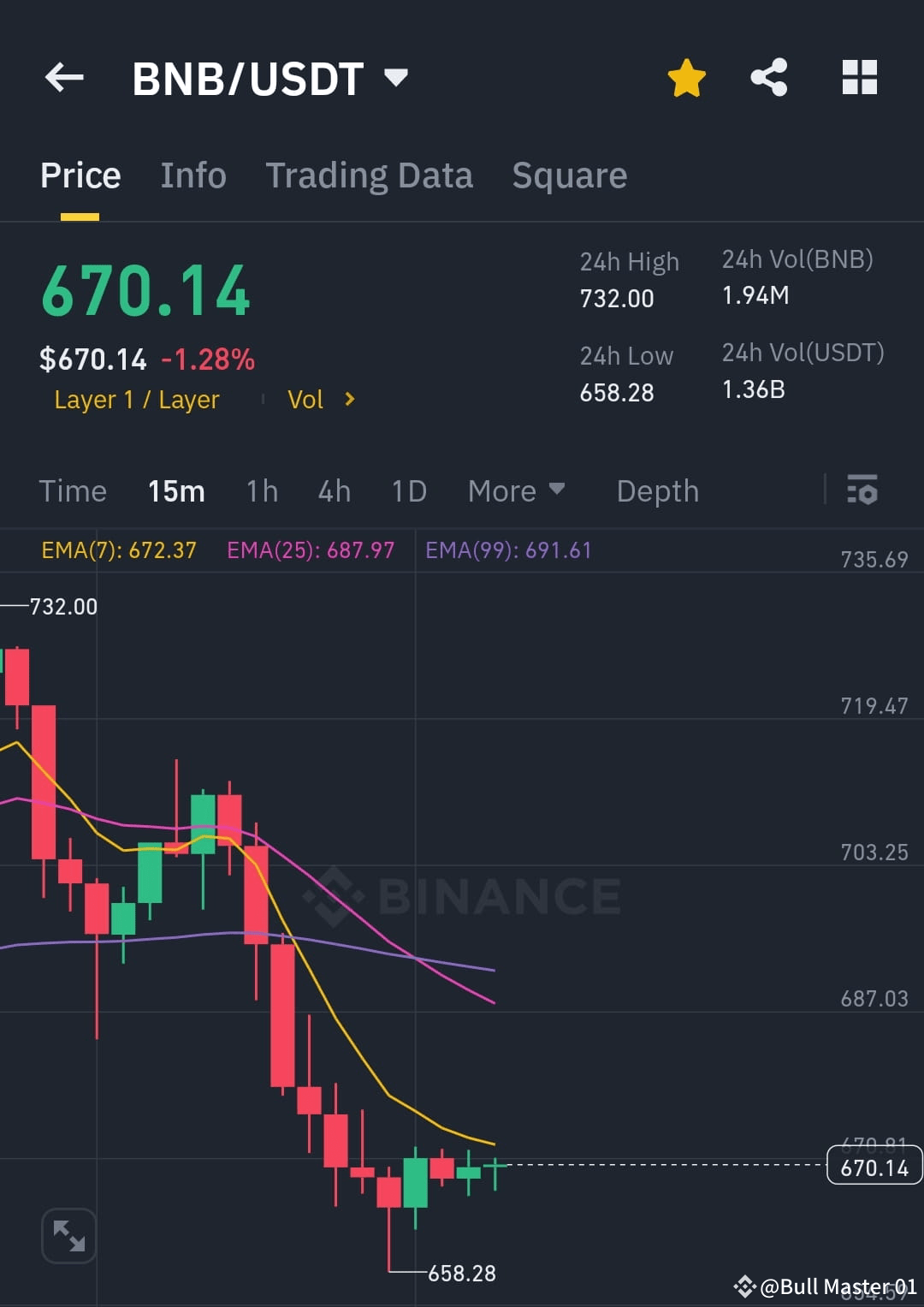Open the share icon

pos(769,77)
